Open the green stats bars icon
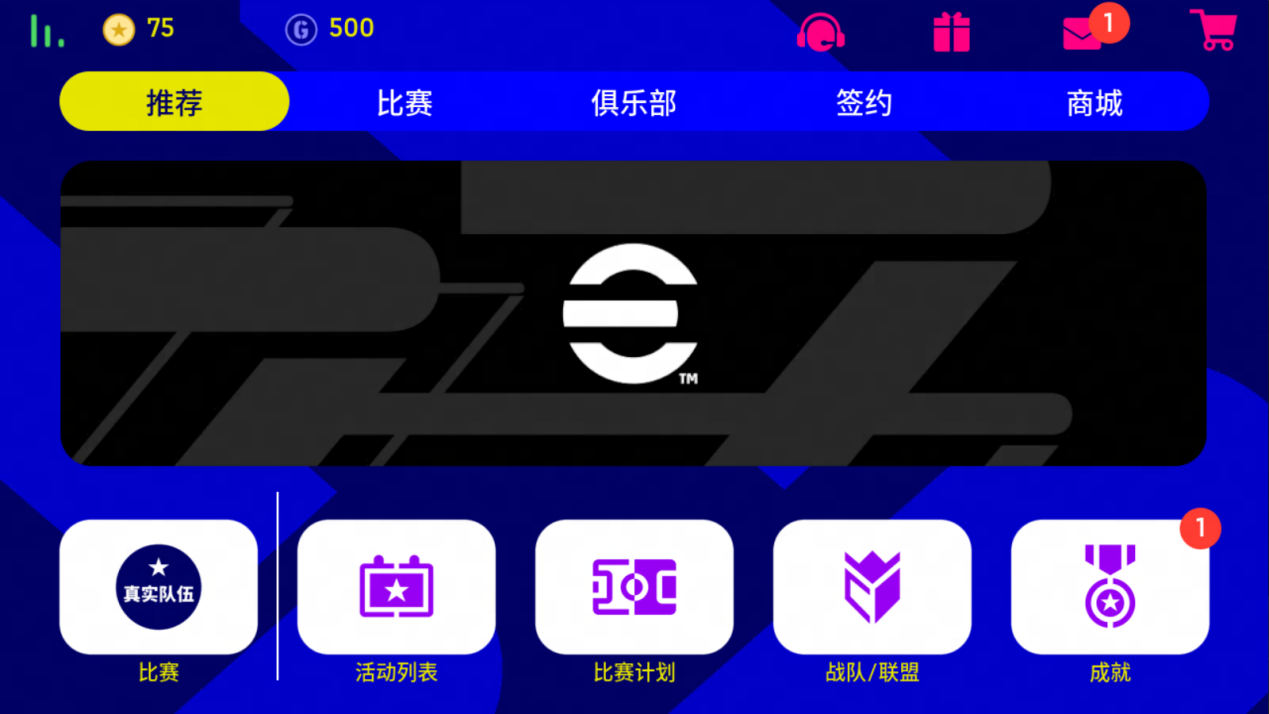The image size is (1269, 714). 46,31
